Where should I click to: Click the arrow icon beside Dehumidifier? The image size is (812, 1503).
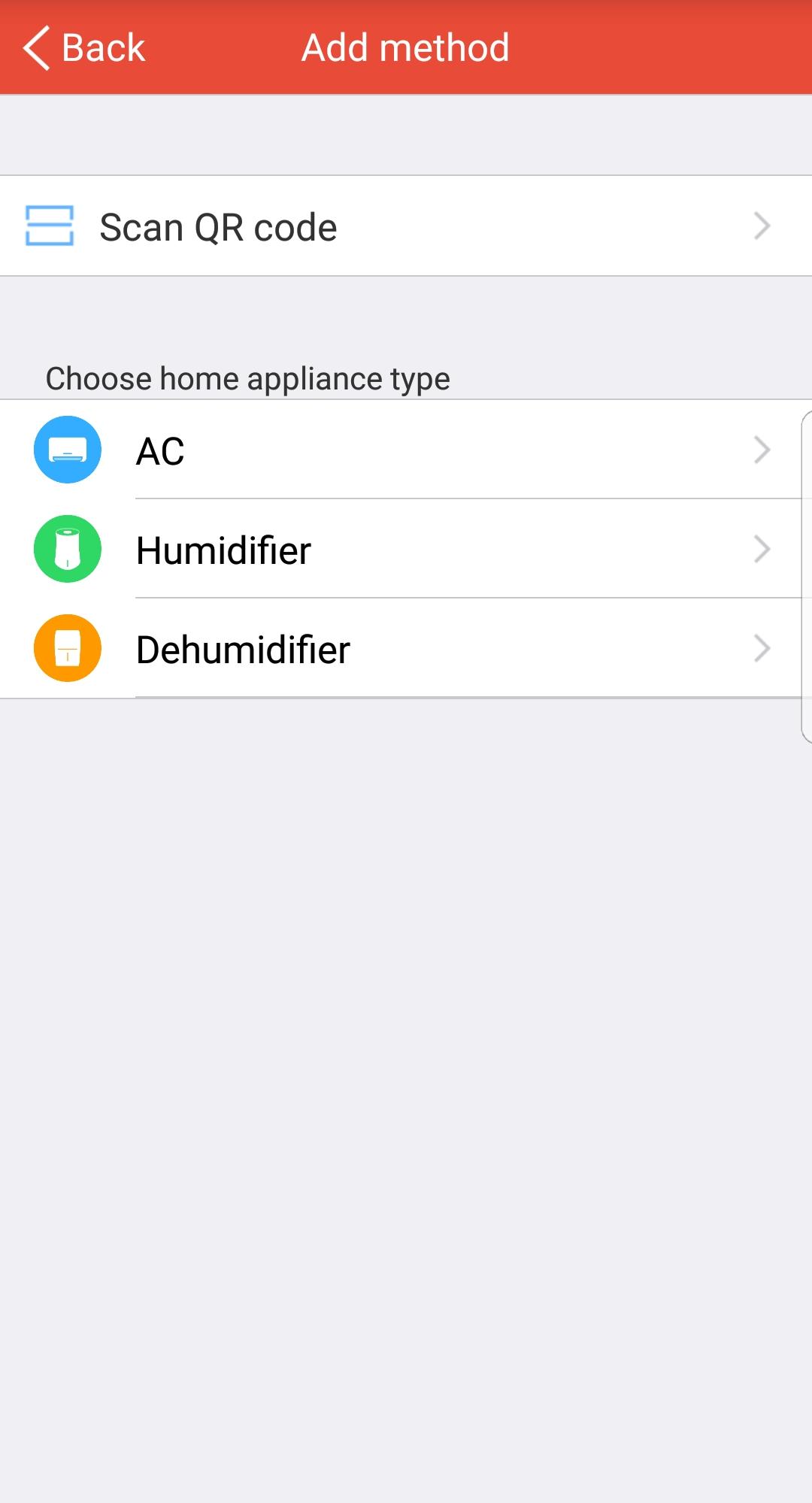click(762, 648)
